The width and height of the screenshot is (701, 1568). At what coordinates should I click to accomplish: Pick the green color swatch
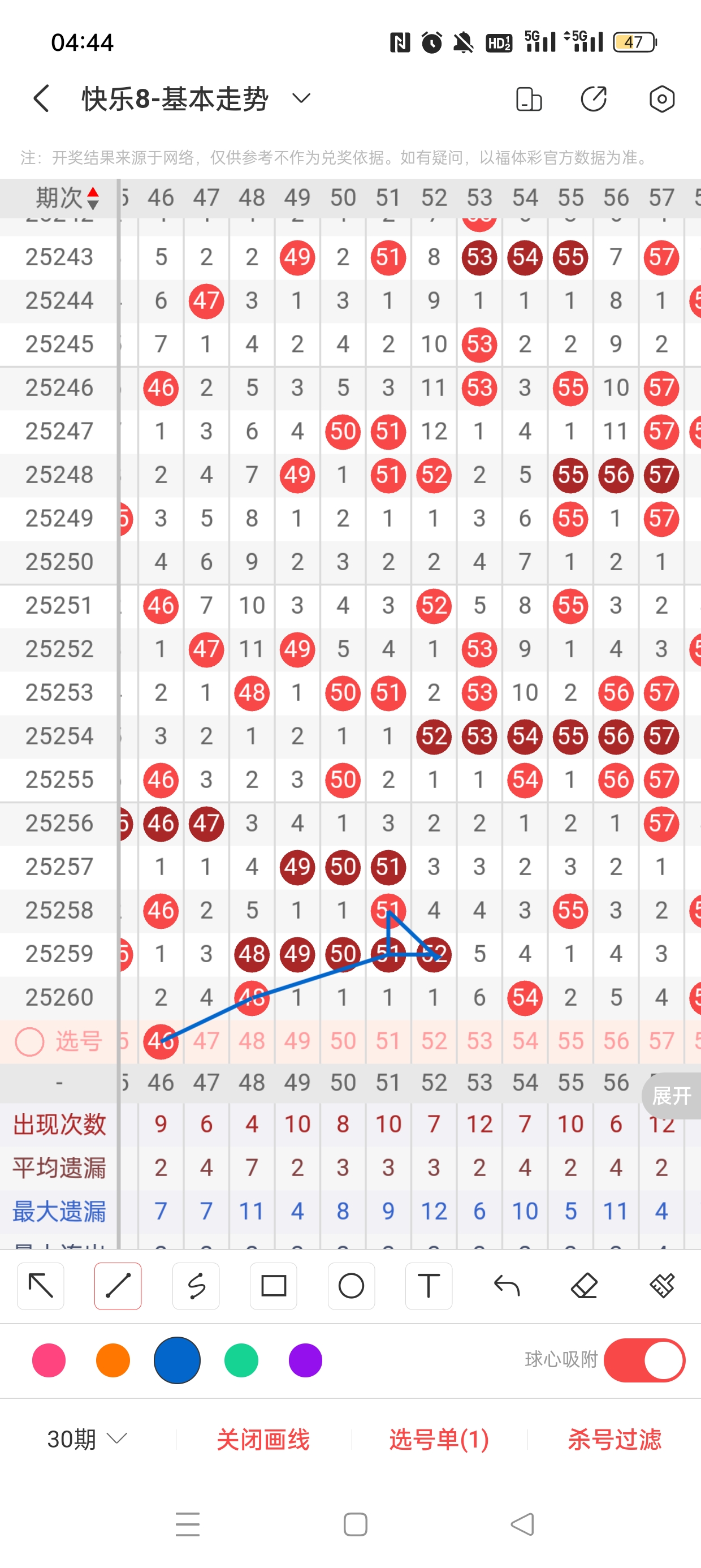(241, 1360)
